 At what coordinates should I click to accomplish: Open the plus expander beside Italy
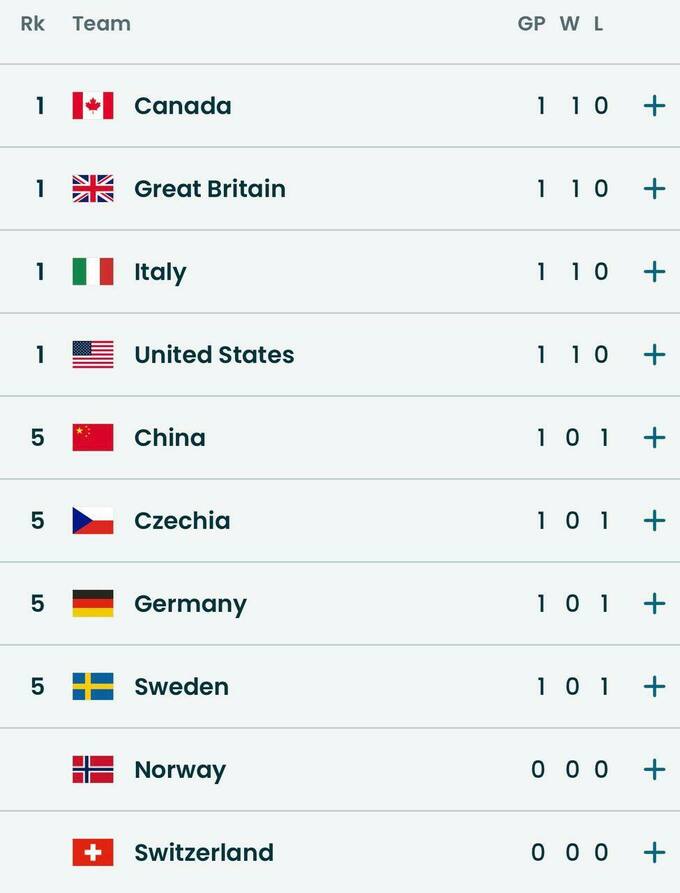(x=654, y=272)
